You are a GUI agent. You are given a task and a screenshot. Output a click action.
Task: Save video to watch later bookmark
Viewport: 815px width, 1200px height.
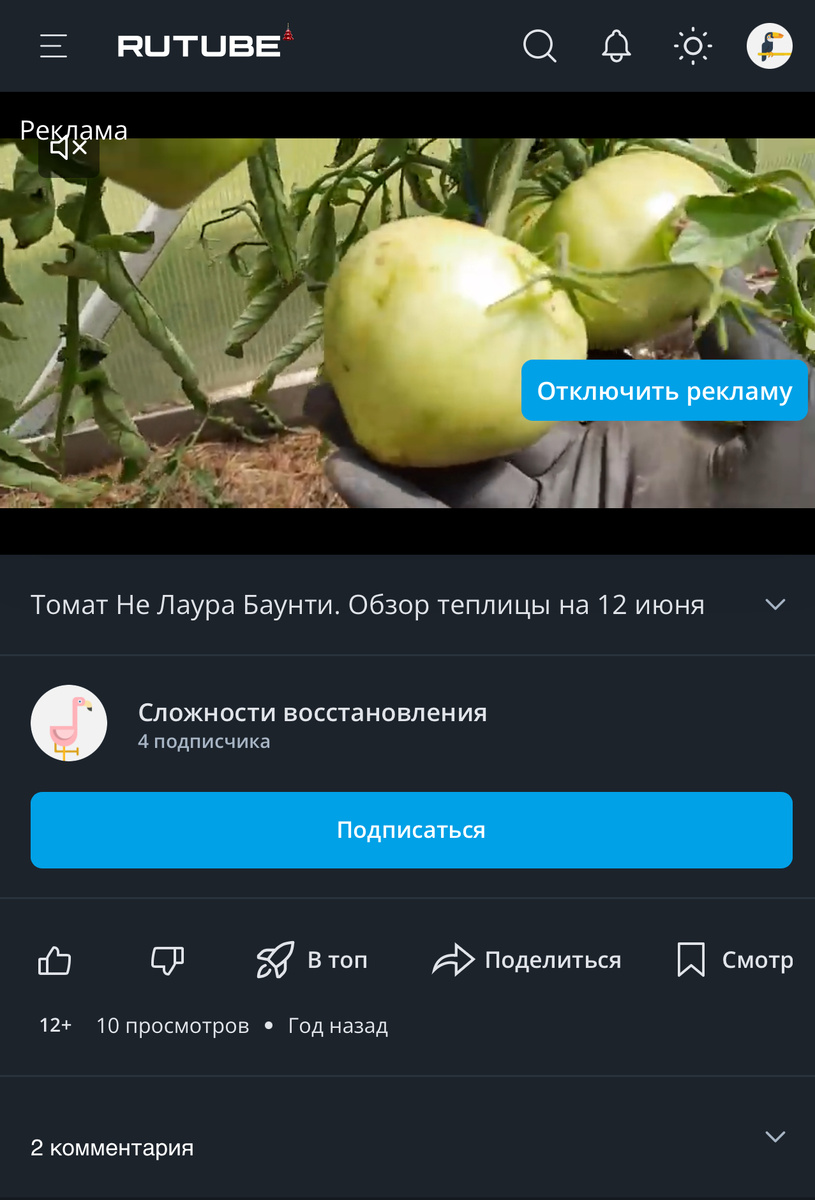tap(734, 961)
